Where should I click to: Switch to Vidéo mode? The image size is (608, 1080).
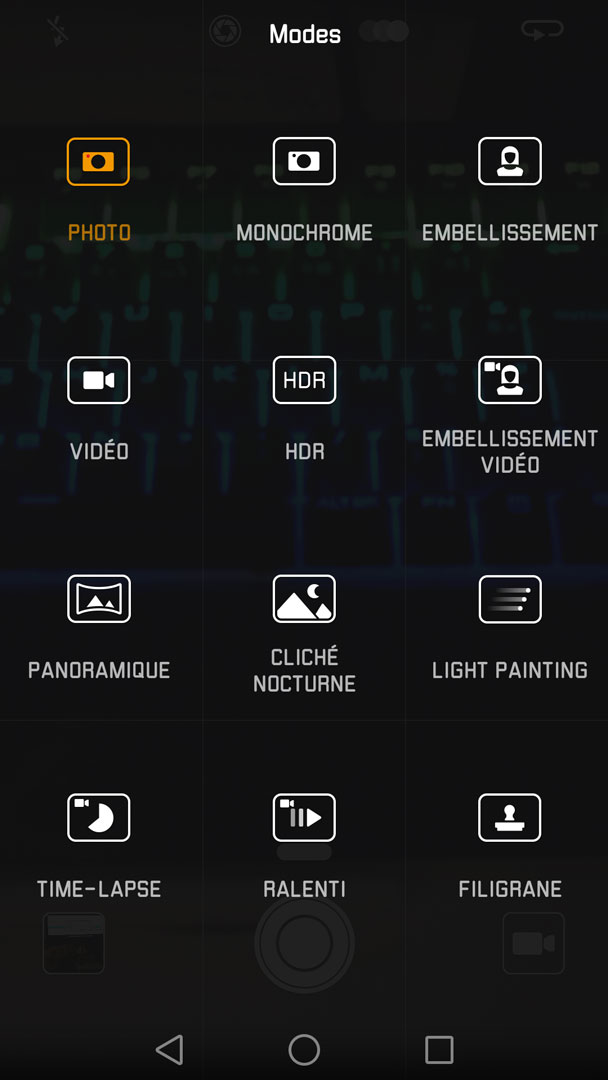coord(98,381)
